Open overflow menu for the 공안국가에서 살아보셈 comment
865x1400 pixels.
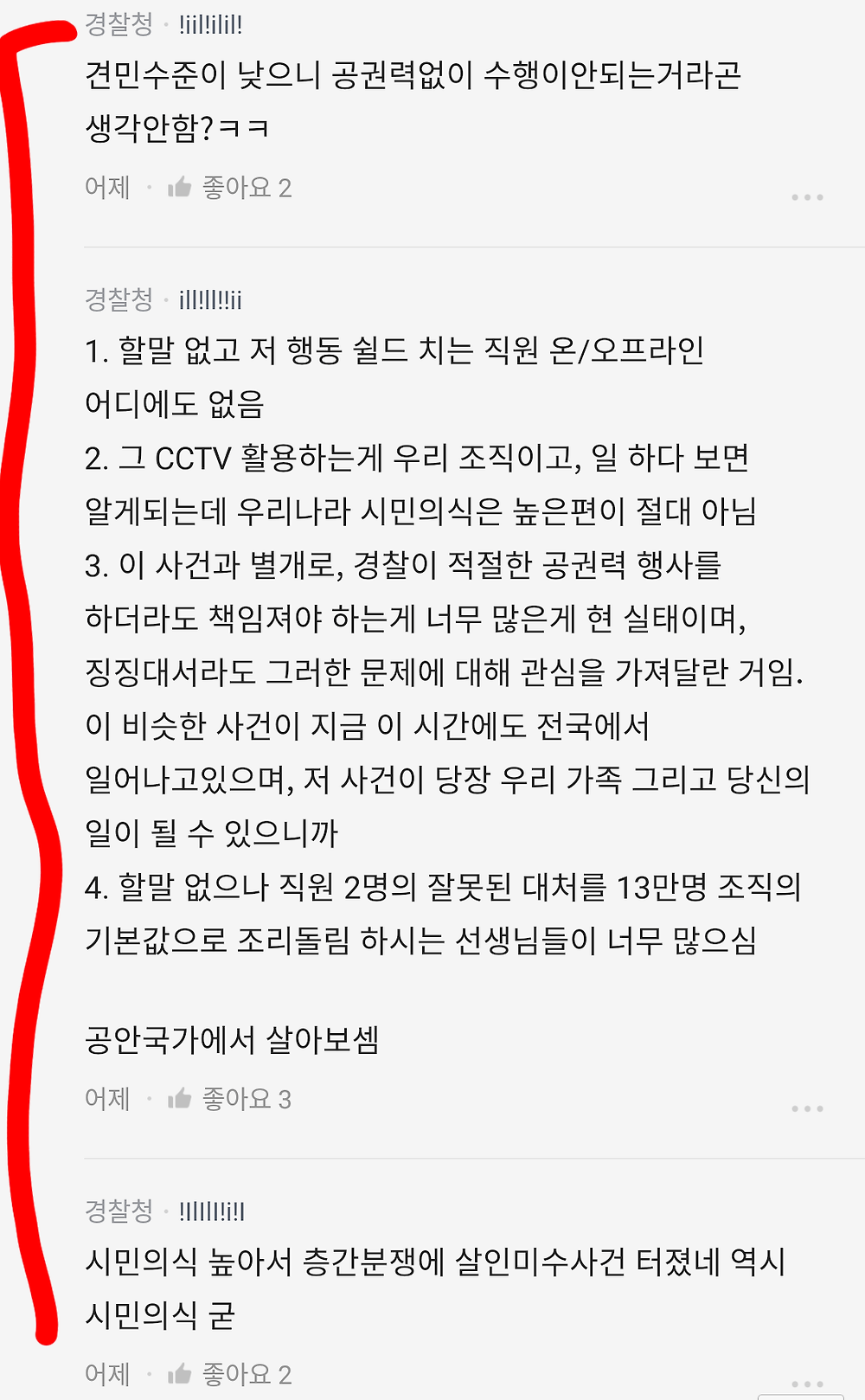[x=806, y=1109]
